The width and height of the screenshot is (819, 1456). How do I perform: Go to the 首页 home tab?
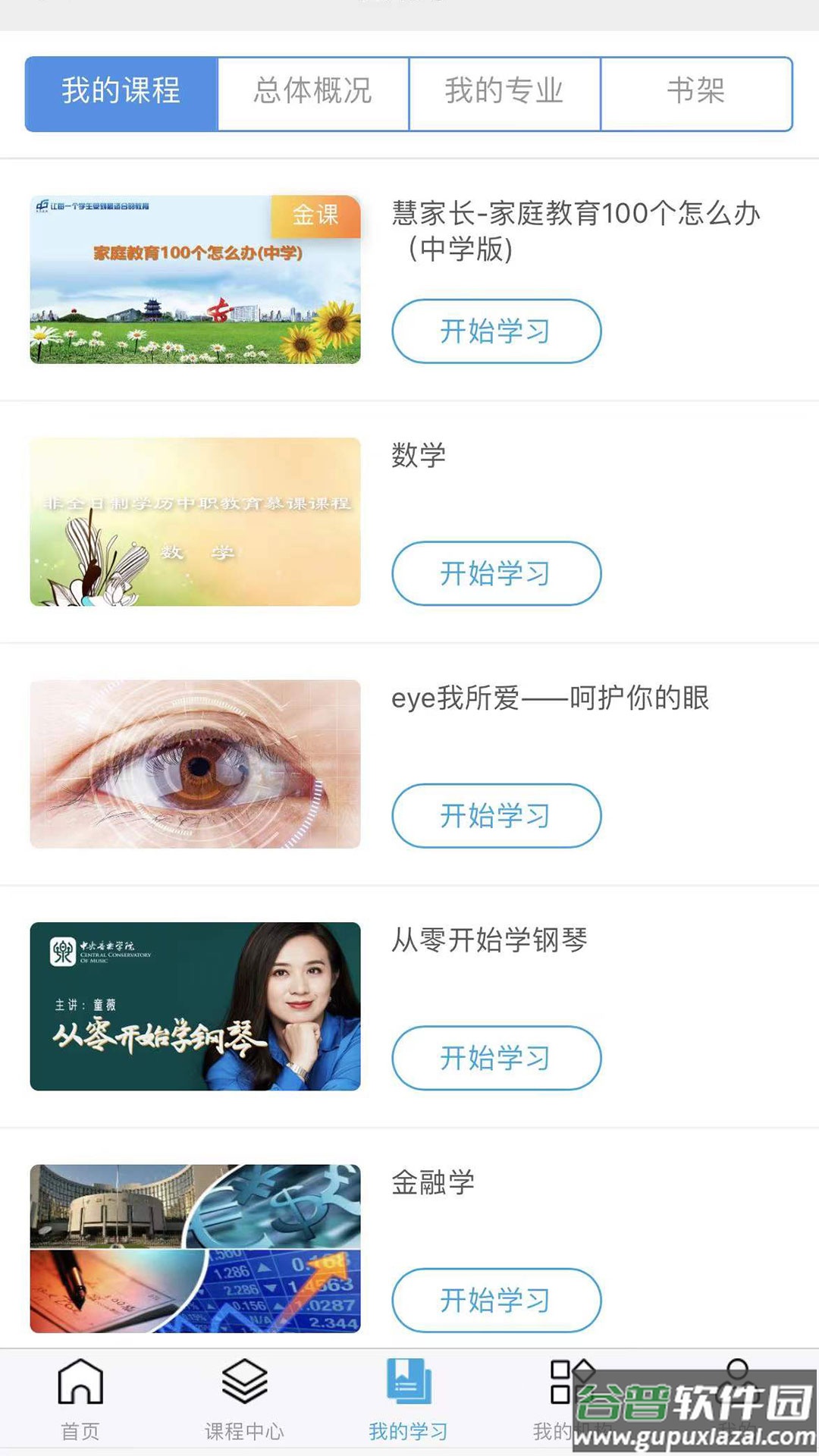click(80, 1399)
